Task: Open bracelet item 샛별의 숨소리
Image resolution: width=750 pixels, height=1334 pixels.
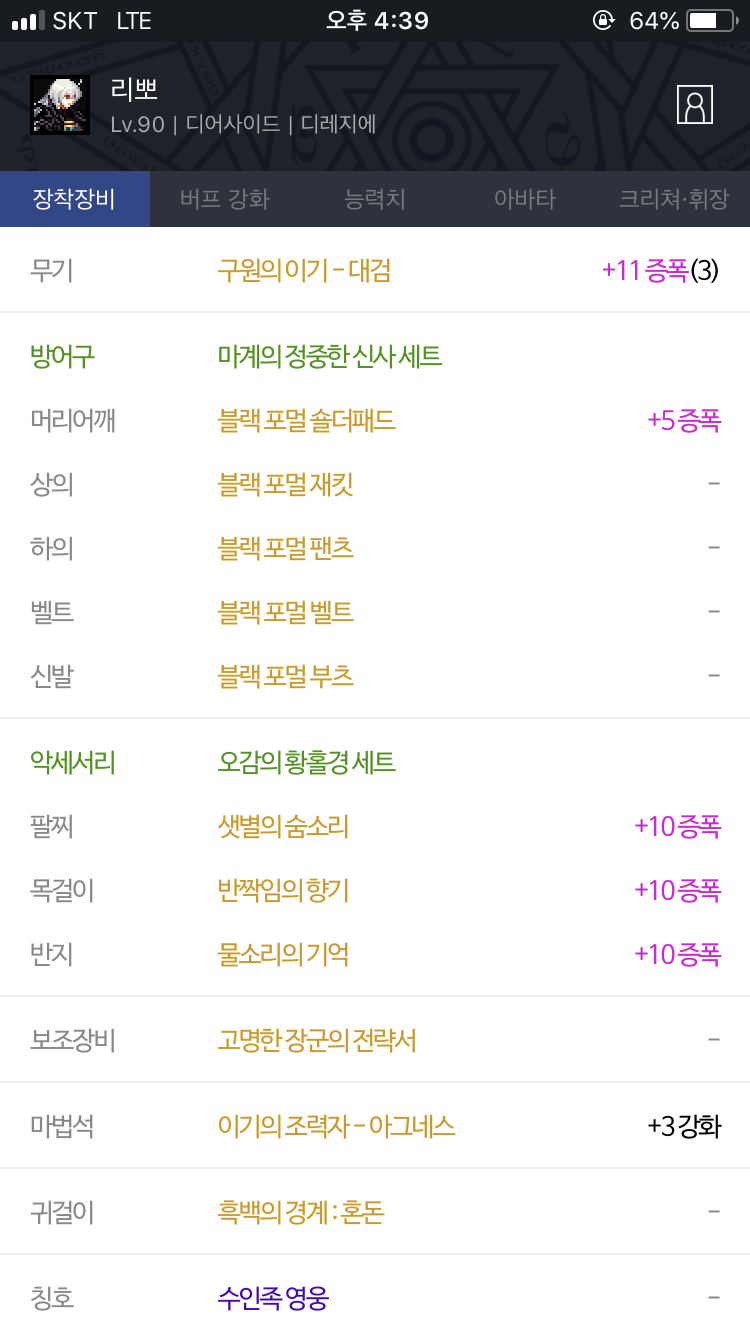Action: [x=375, y=826]
